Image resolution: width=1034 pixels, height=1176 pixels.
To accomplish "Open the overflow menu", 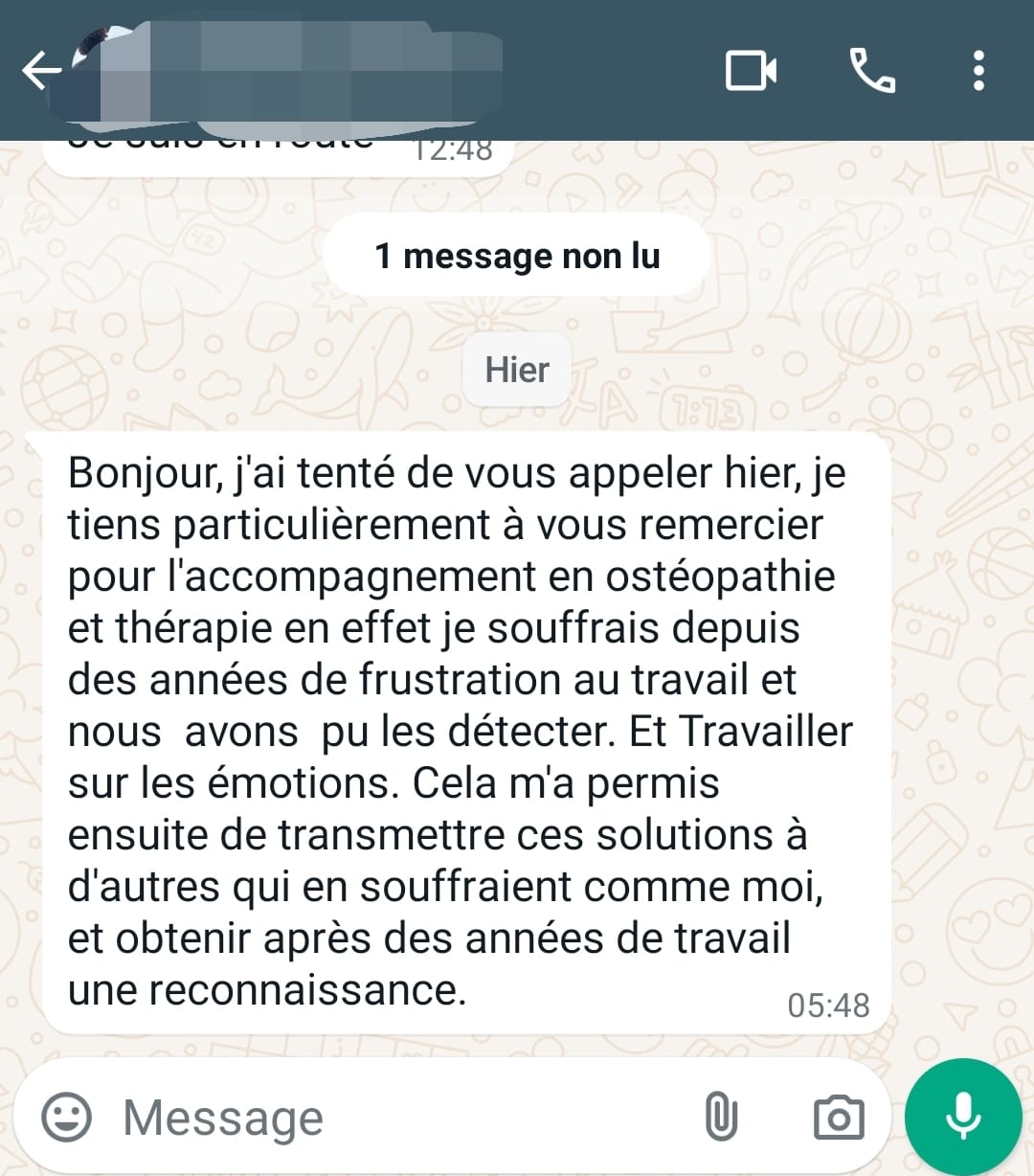I will pos(978,71).
